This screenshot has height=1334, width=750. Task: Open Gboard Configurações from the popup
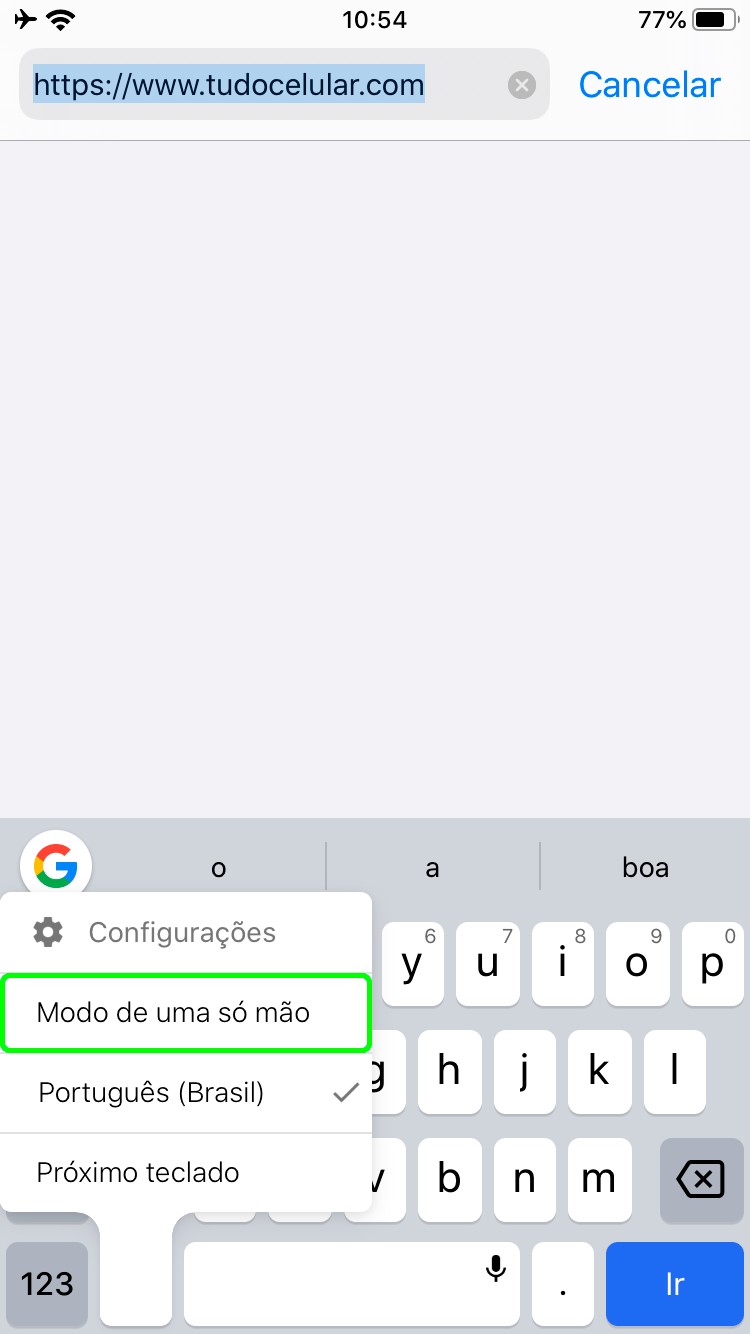click(180, 933)
